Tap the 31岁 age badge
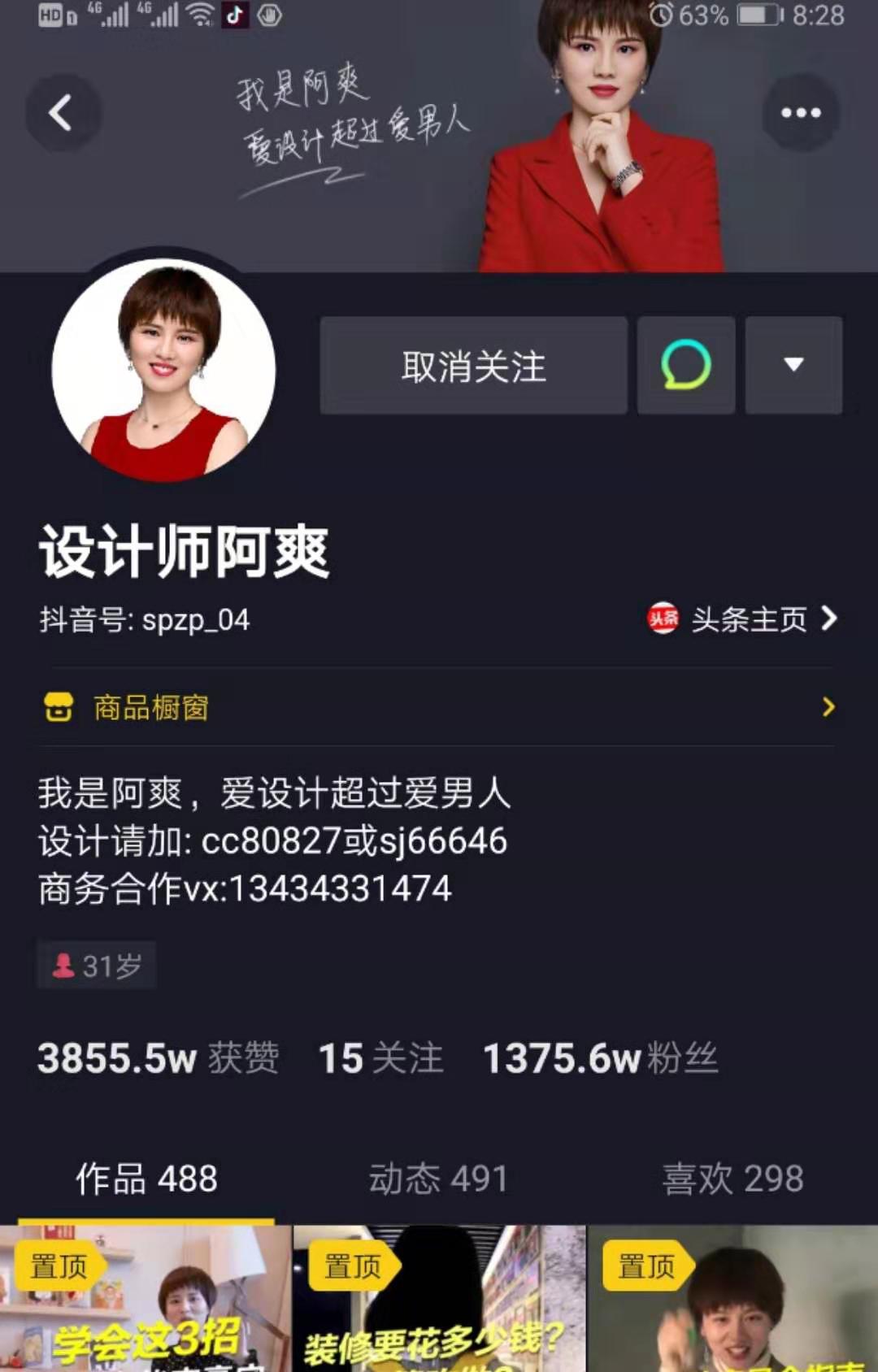Screen dimensions: 878x1372 (x=96, y=966)
